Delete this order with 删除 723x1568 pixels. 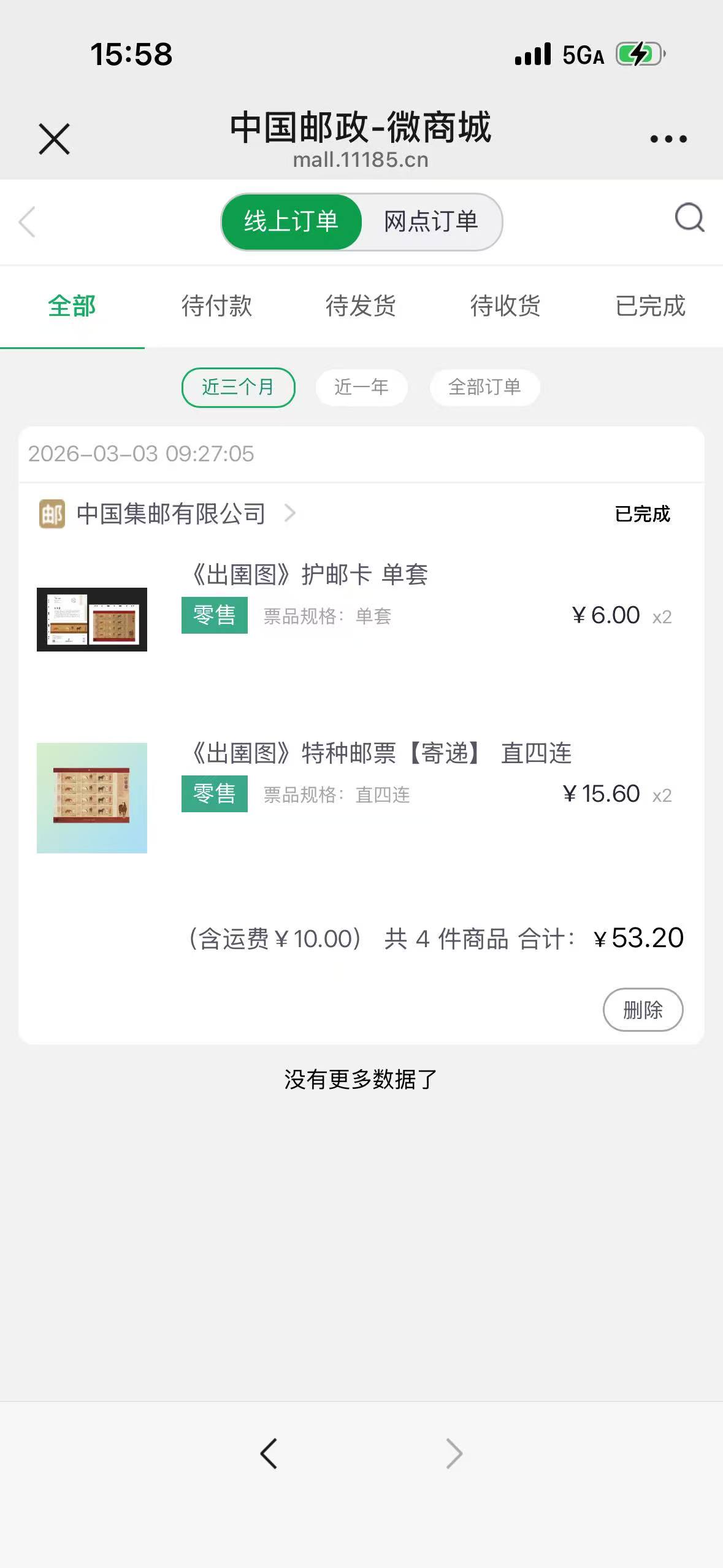[643, 1010]
